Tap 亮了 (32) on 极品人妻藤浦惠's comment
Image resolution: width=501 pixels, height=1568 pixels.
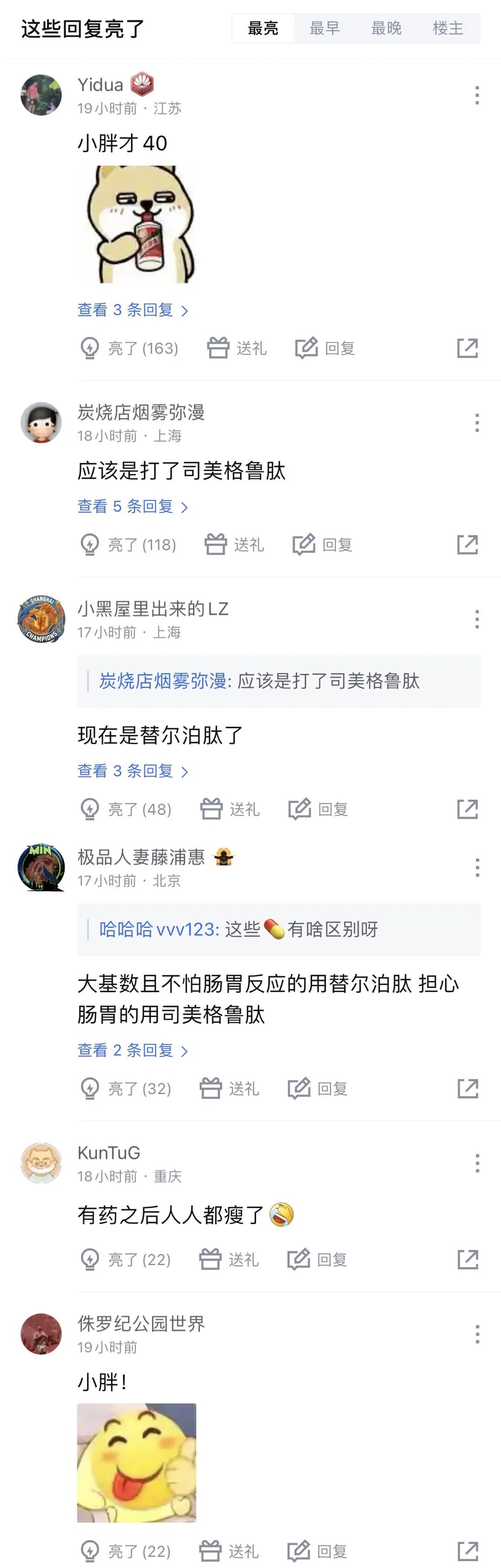(x=125, y=1088)
